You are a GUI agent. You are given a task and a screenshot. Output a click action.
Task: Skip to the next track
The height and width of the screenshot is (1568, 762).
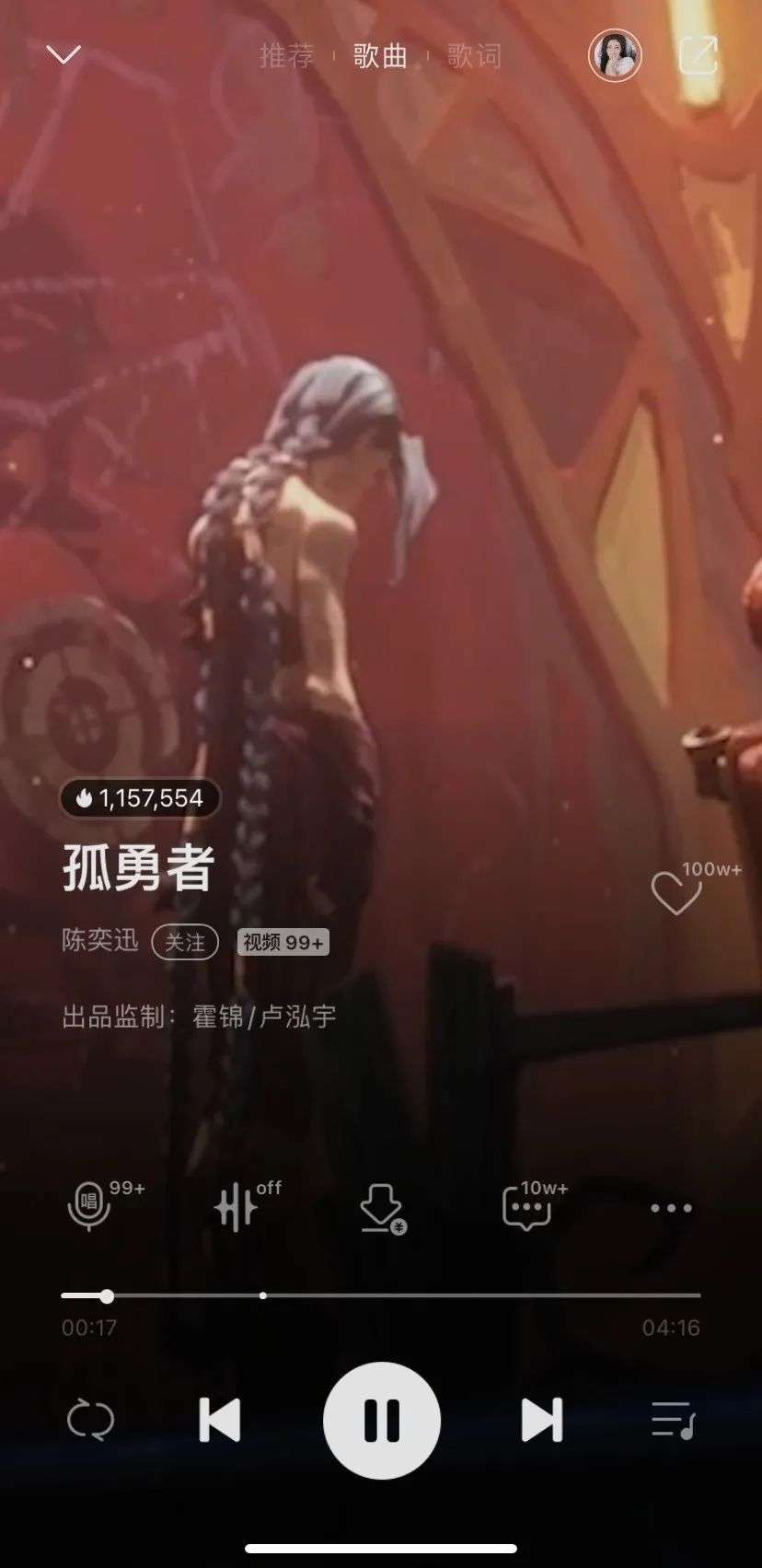[x=541, y=1420]
